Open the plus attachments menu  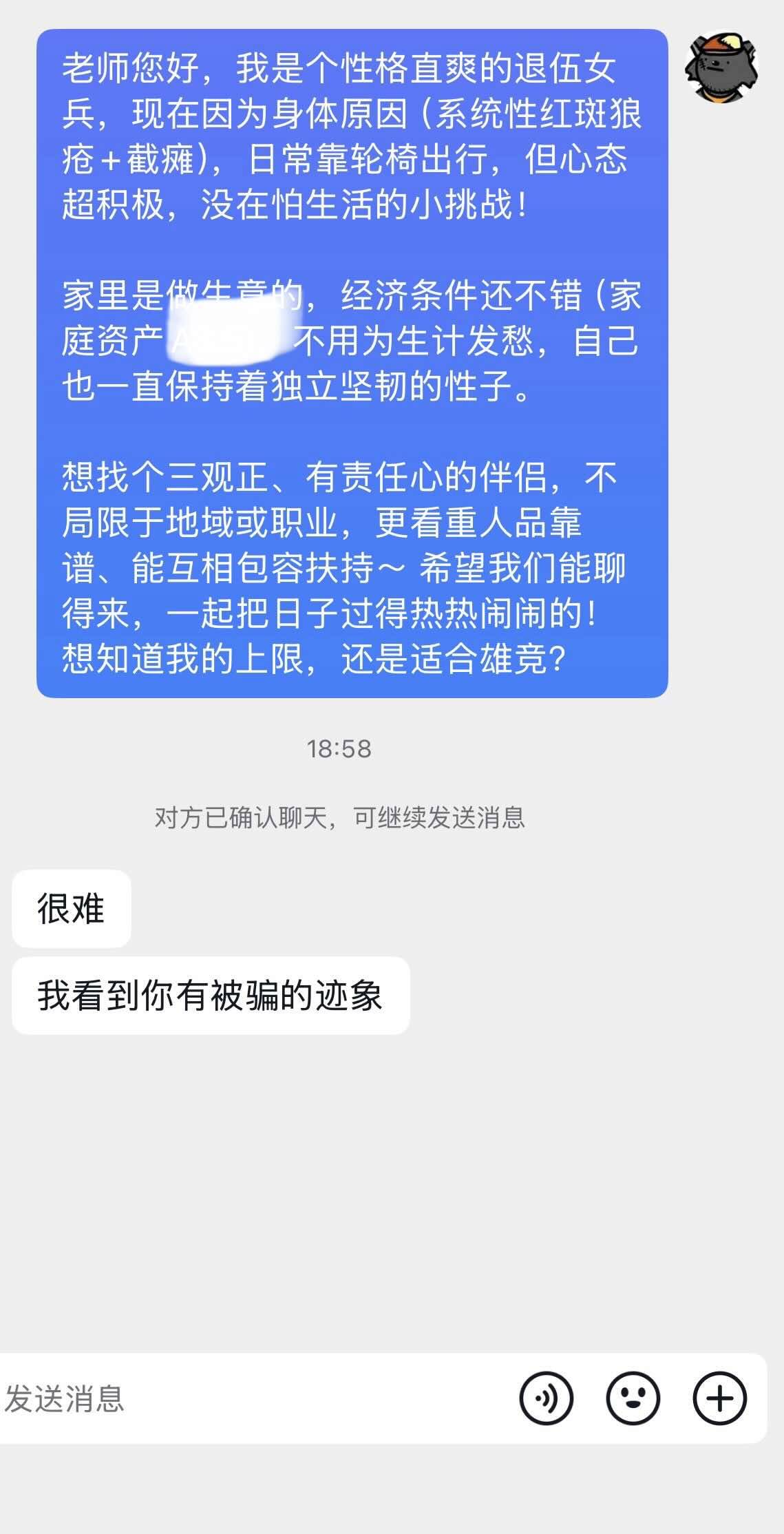pyautogui.click(x=719, y=1398)
